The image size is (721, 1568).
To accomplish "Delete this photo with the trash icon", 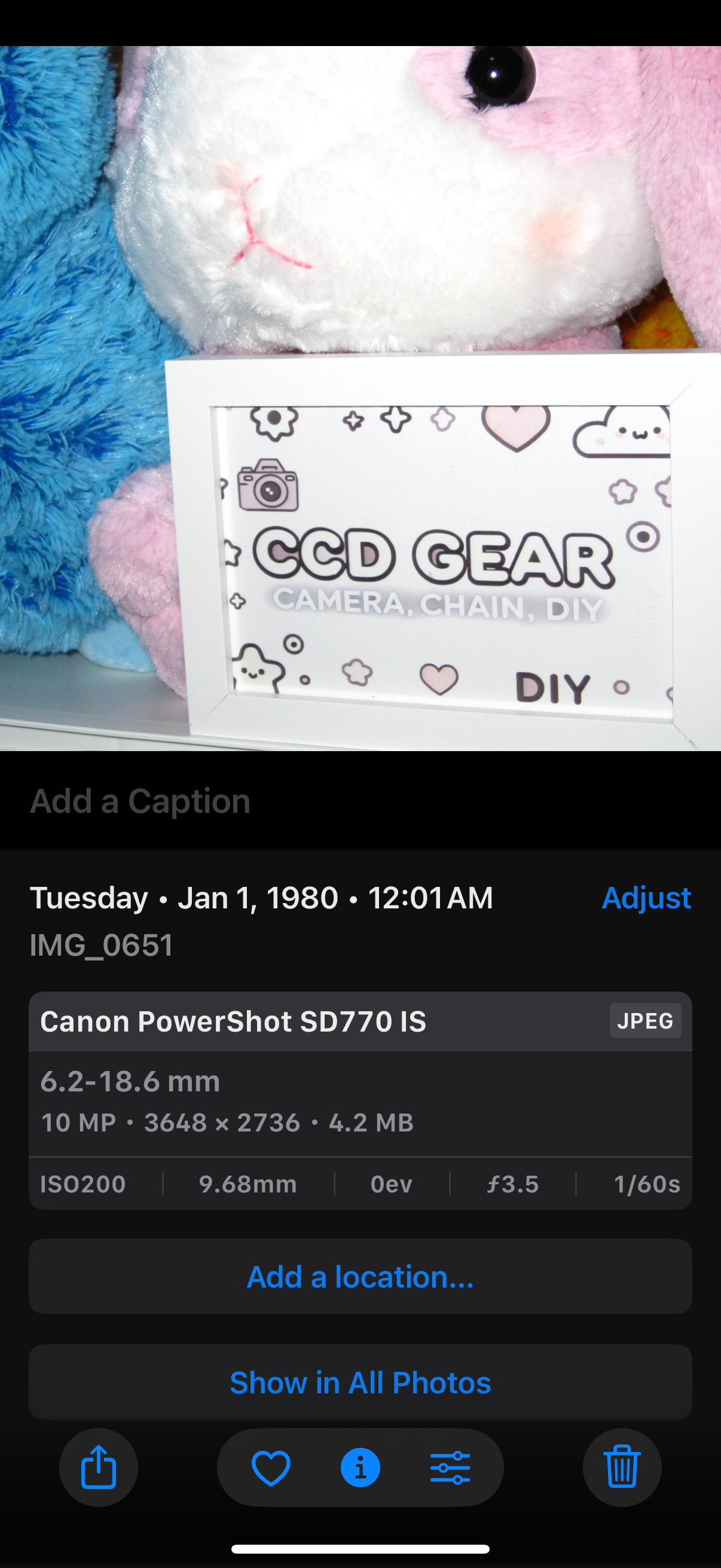I will pos(622,1468).
